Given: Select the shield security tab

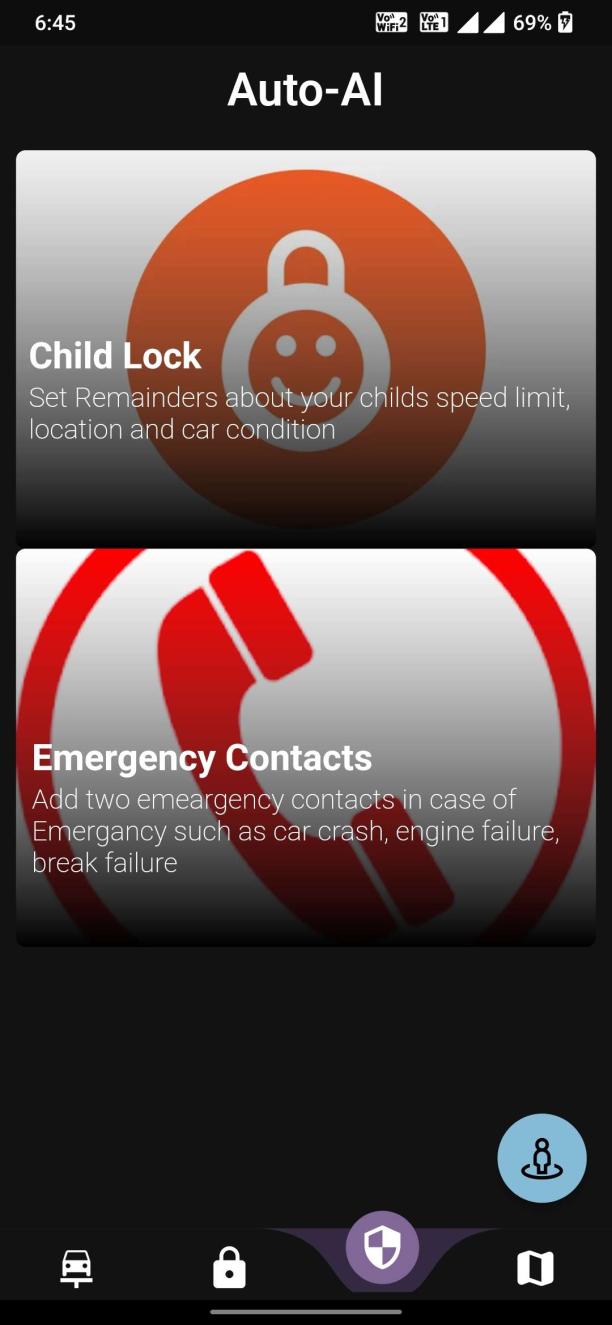Looking at the screenshot, I should pos(382,1248).
